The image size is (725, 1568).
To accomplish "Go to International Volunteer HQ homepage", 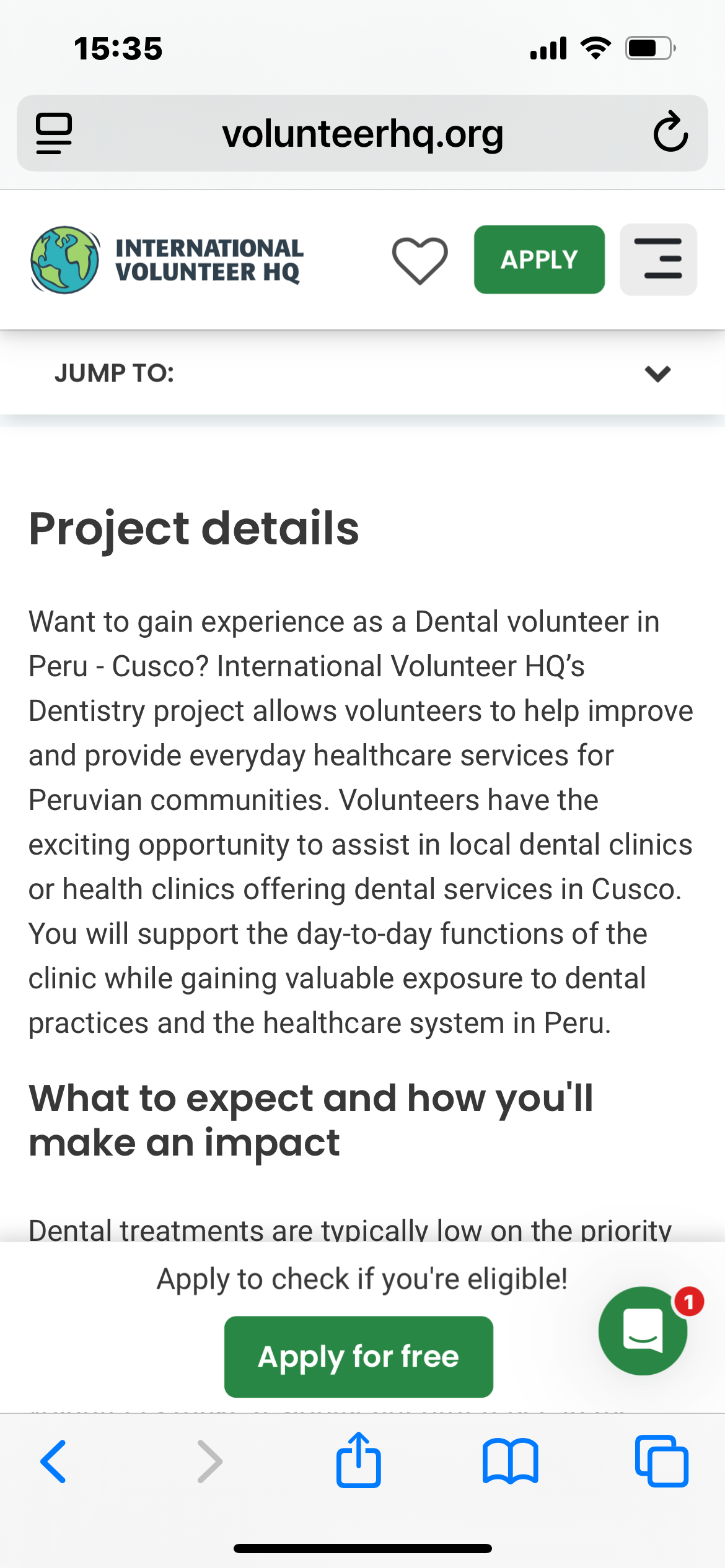I will pos(166,260).
